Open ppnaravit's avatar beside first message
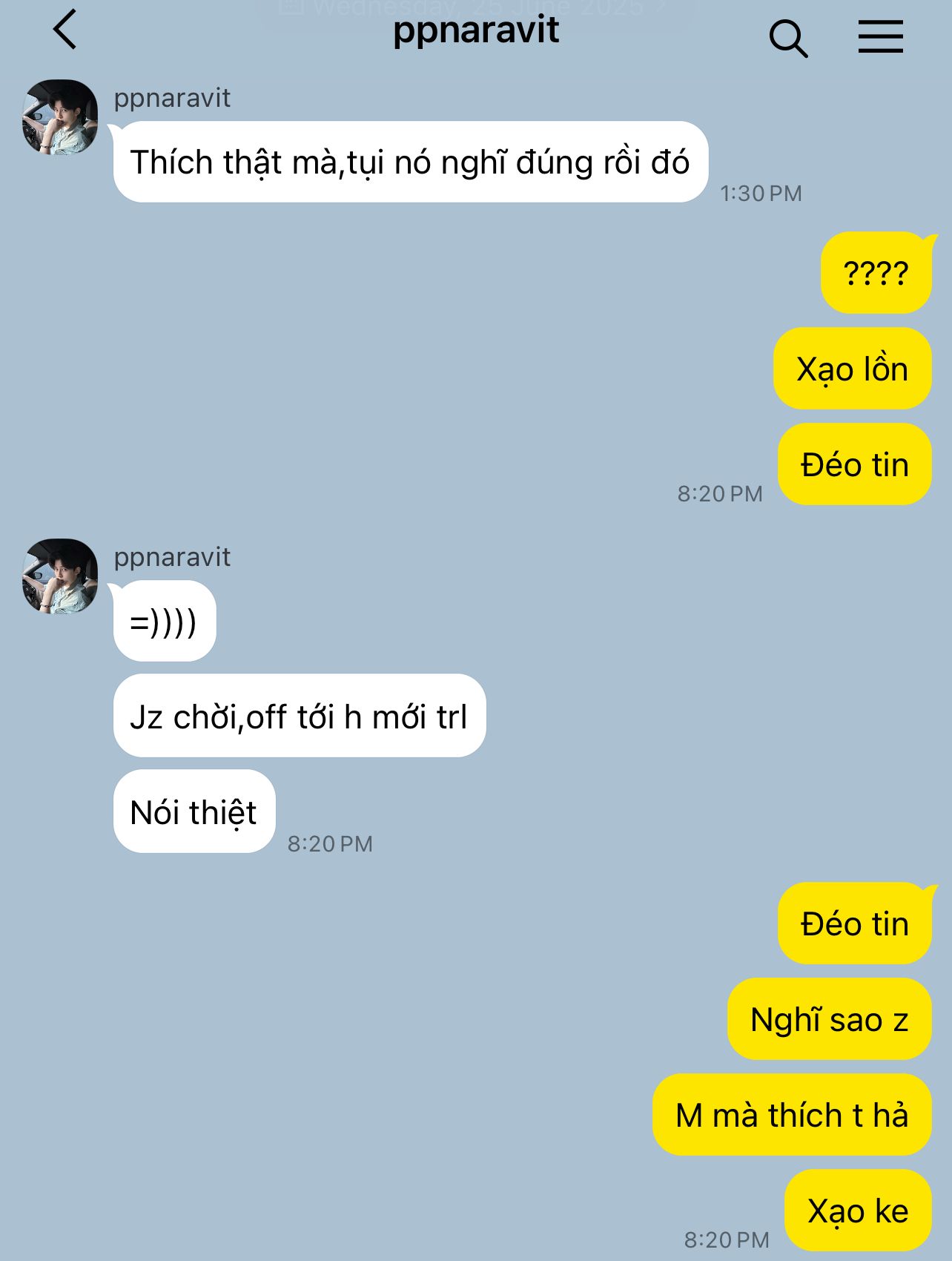This screenshot has height=1261, width=952. tap(60, 117)
